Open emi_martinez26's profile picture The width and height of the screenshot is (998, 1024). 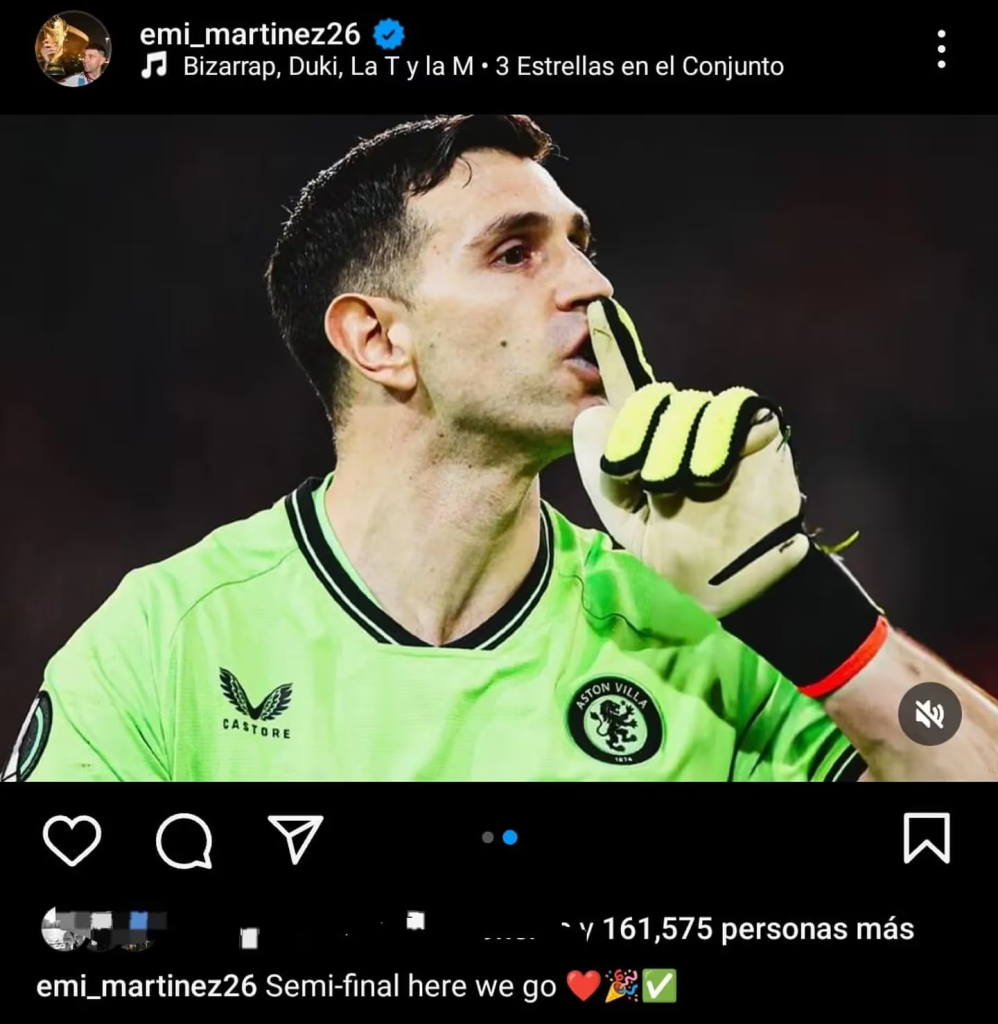(x=72, y=49)
